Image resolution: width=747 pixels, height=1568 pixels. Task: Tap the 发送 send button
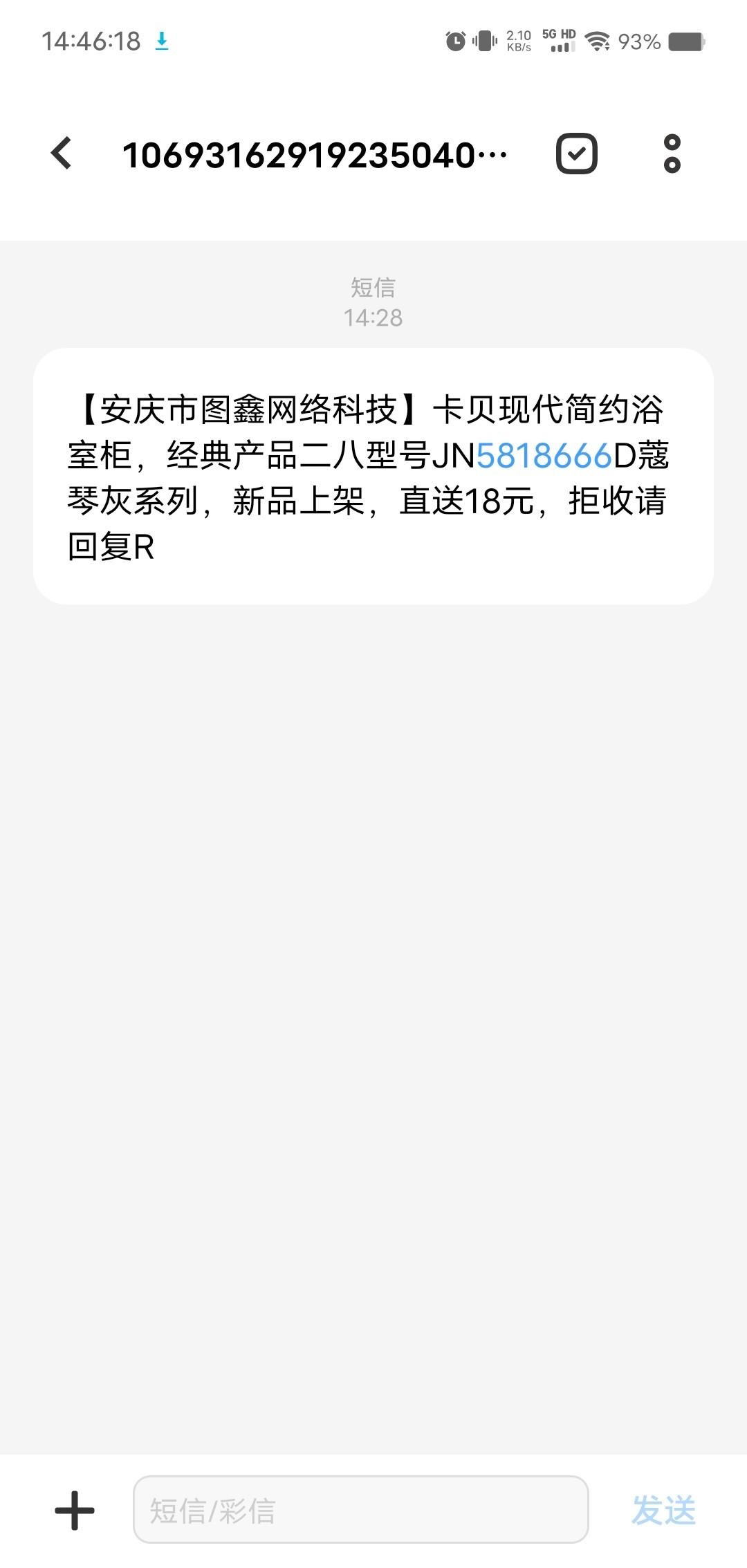(x=663, y=1510)
